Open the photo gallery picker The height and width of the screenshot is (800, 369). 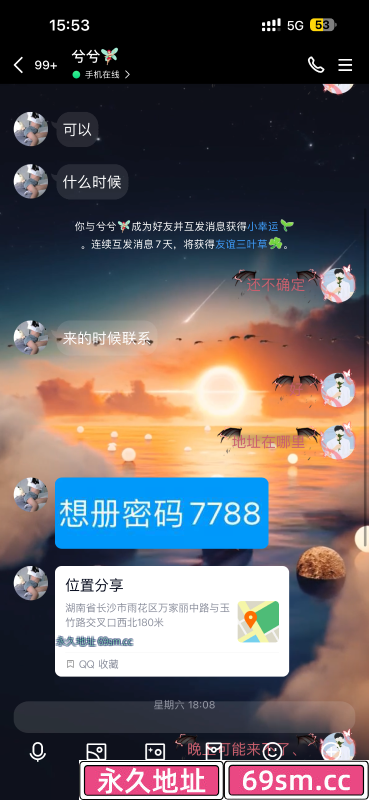pyautogui.click(x=96, y=752)
